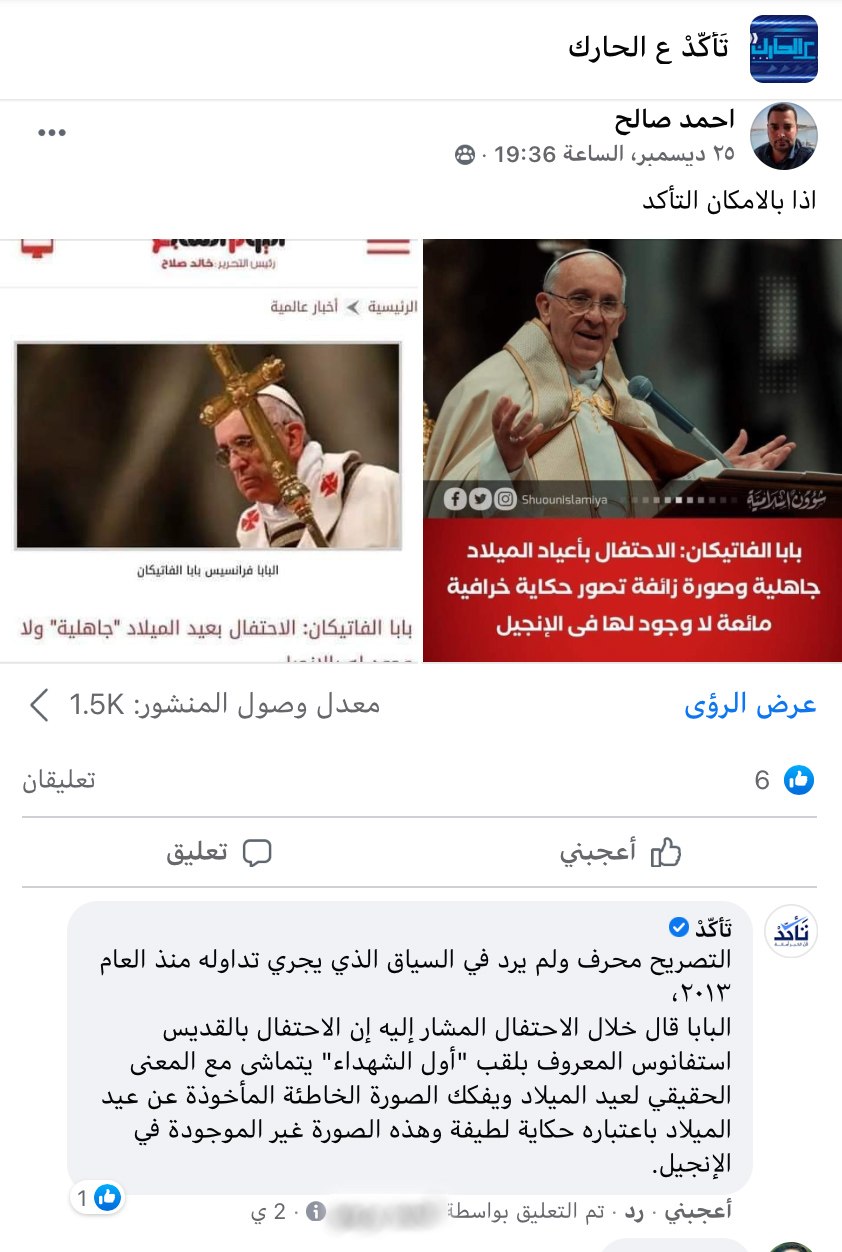Expand the post reach rate details
This screenshot has width=842, height=1252.
coord(40,706)
